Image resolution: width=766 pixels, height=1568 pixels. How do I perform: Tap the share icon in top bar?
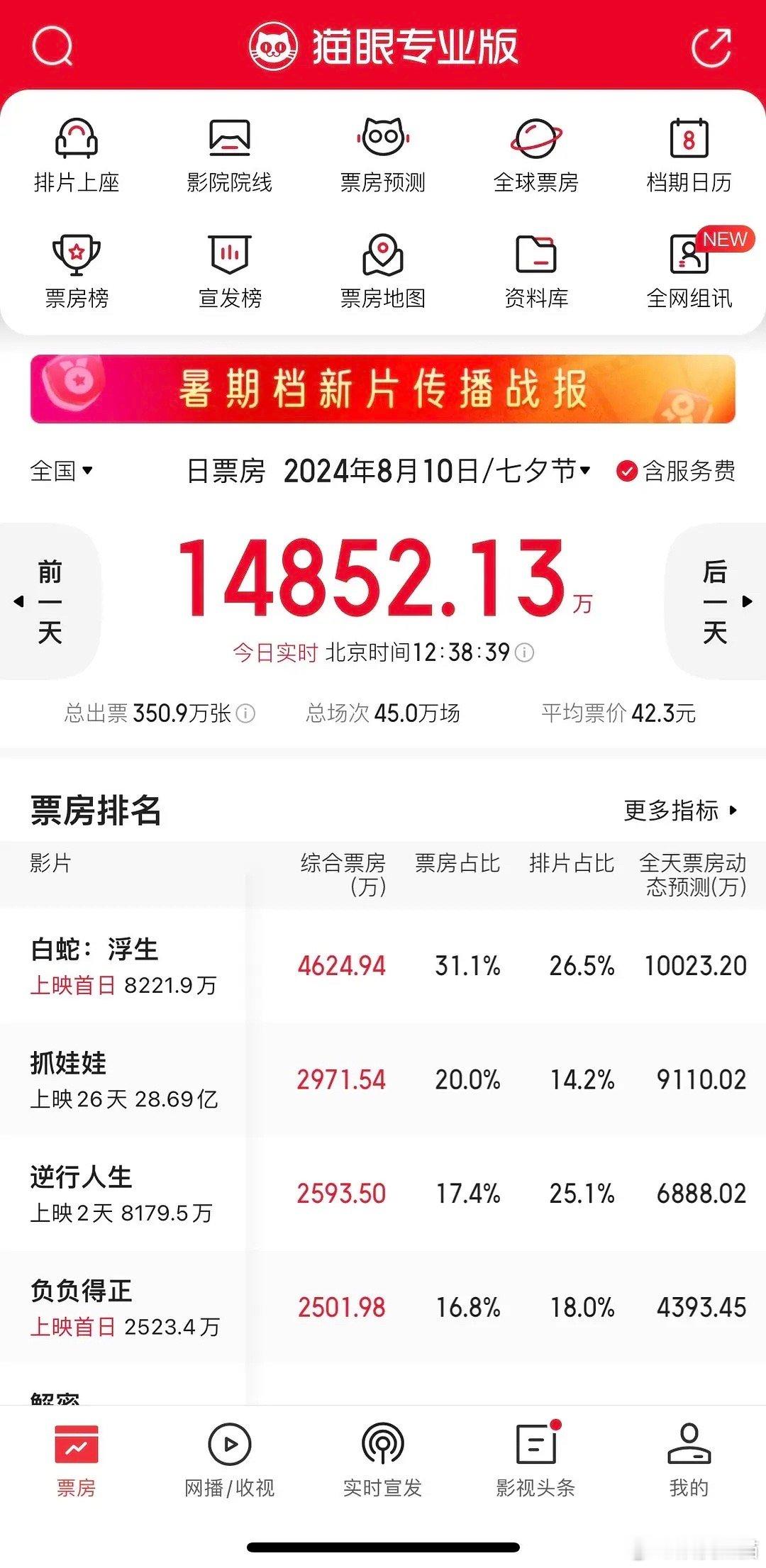coord(713,47)
